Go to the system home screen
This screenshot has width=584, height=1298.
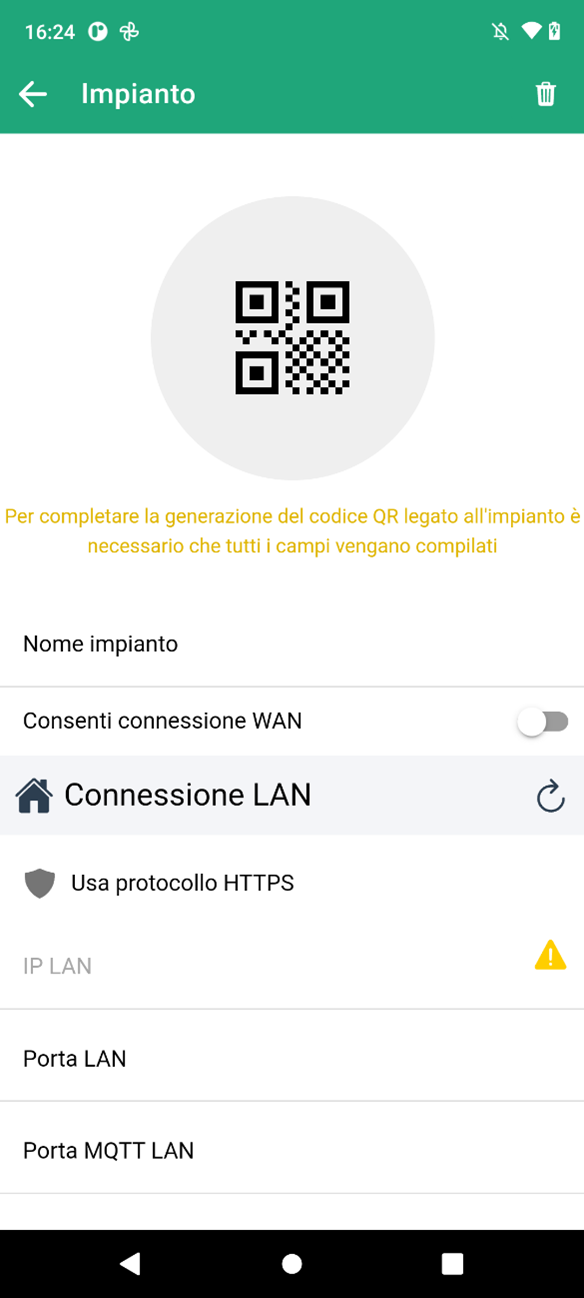point(292,1264)
